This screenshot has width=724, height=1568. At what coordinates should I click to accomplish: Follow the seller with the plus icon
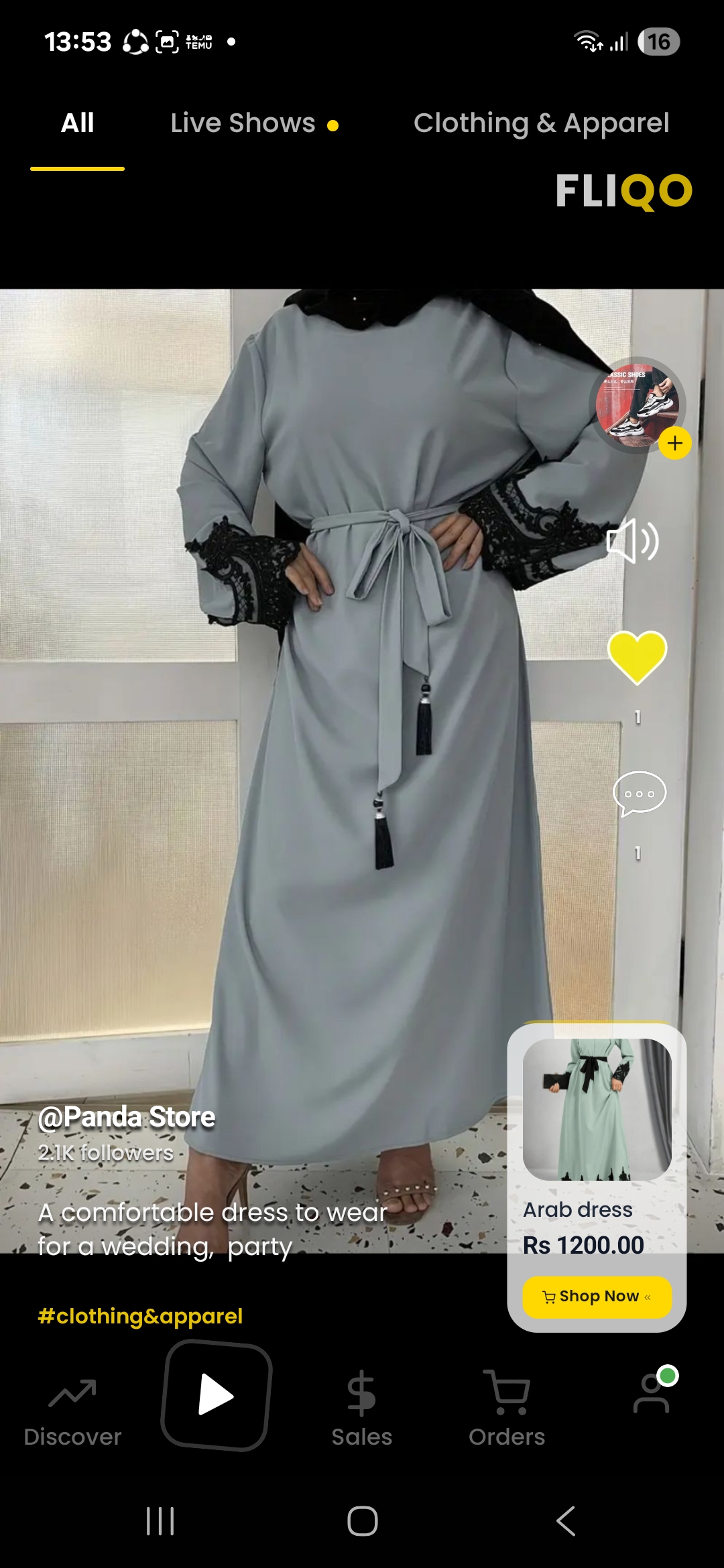674,444
